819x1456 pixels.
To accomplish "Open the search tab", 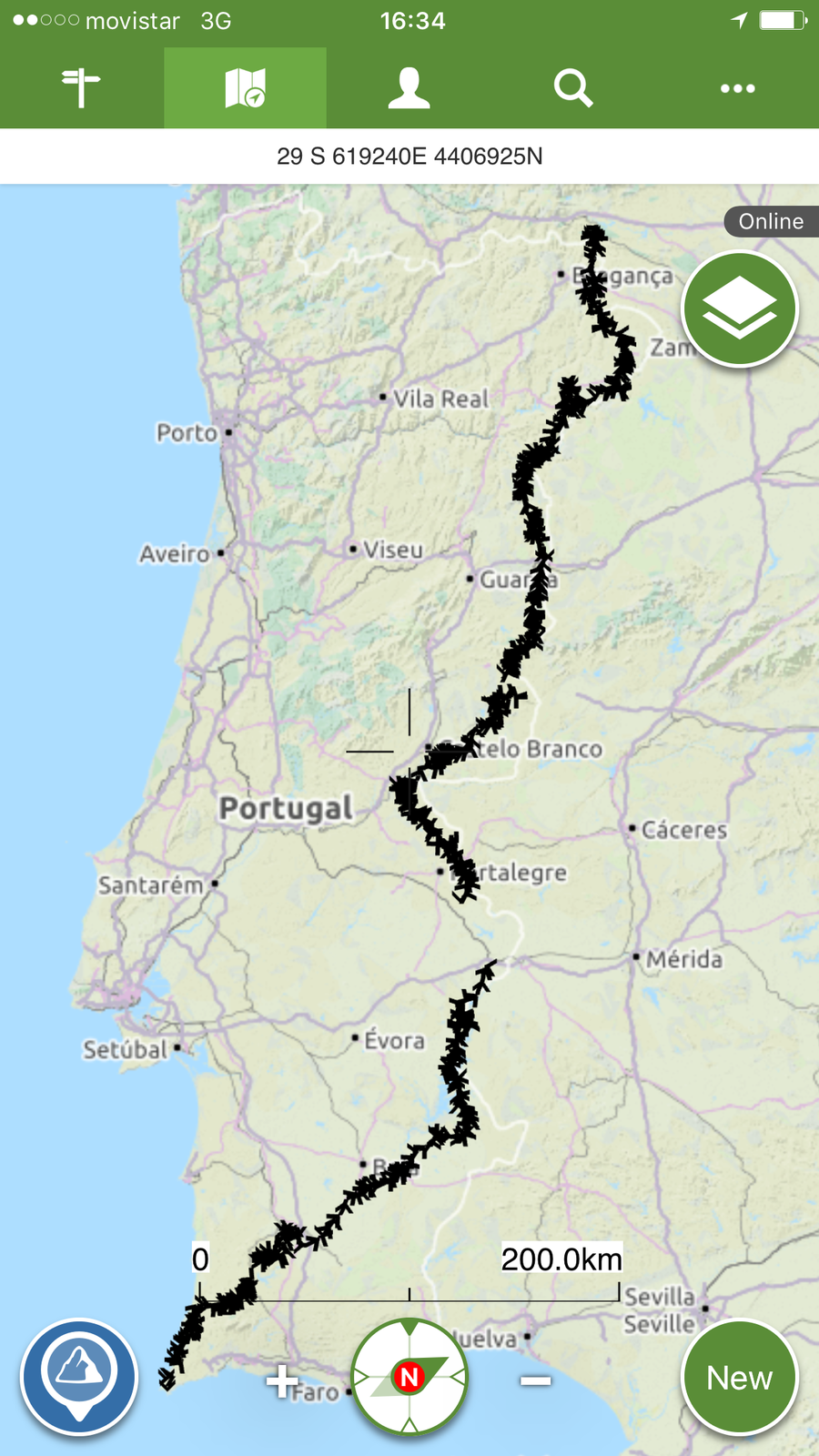I will coord(573,88).
